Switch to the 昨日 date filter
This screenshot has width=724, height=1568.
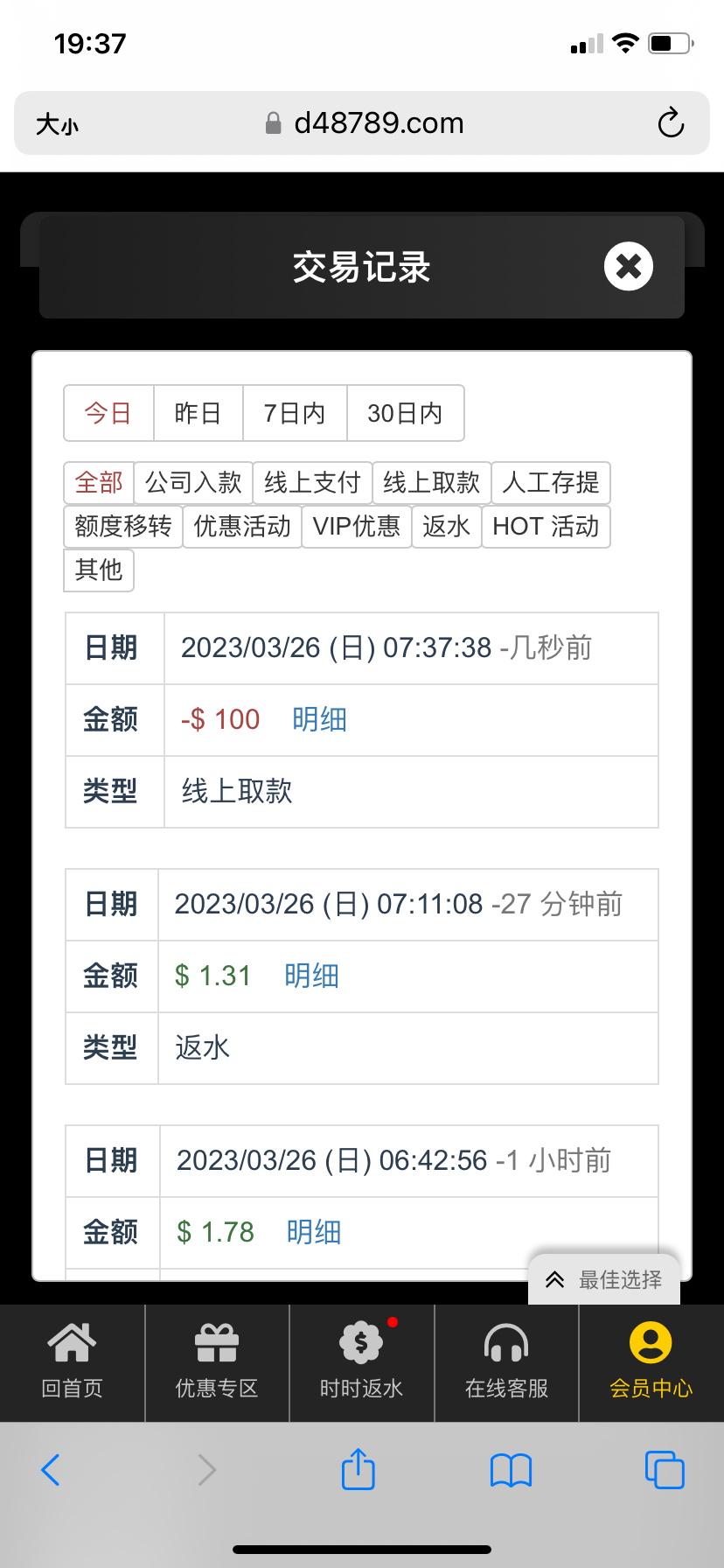point(198,413)
